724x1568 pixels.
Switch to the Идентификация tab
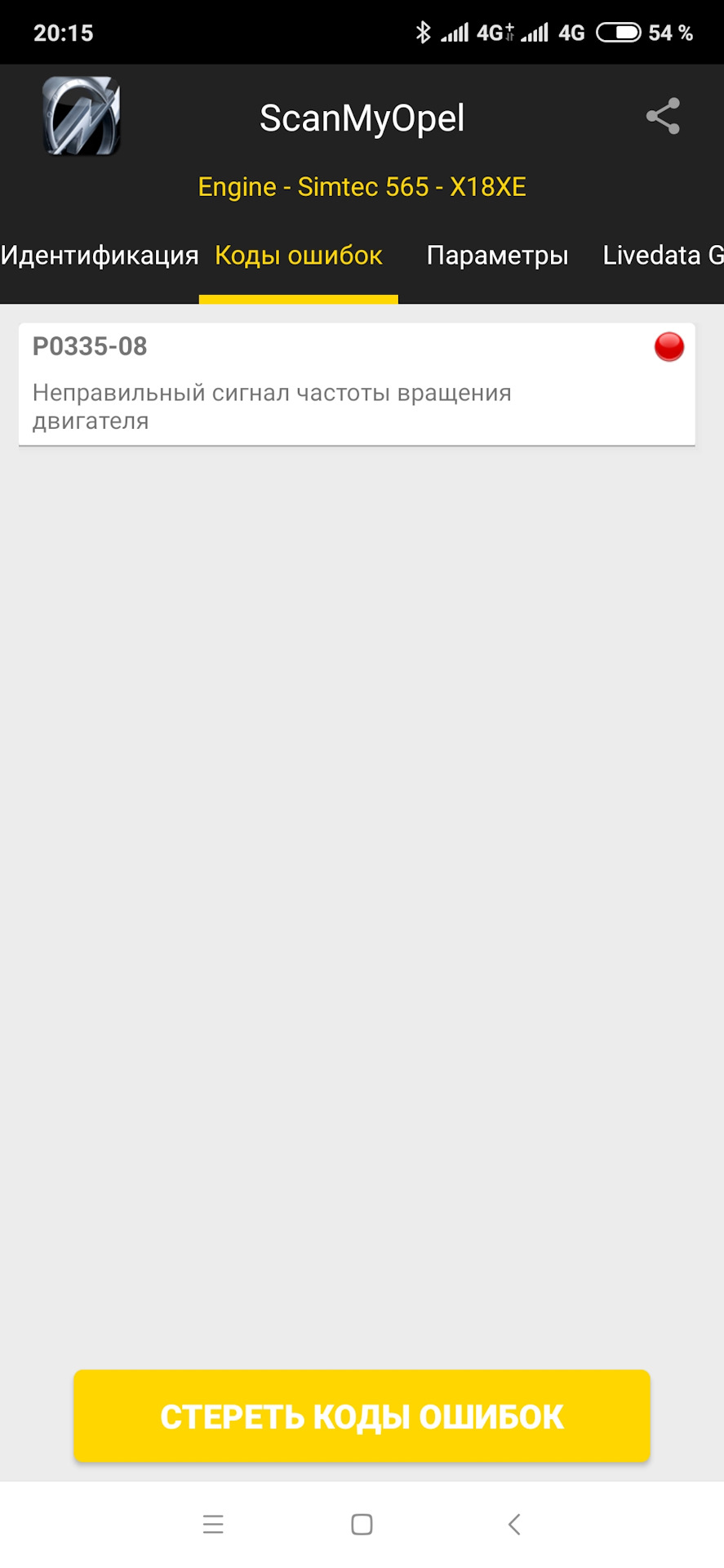point(100,256)
